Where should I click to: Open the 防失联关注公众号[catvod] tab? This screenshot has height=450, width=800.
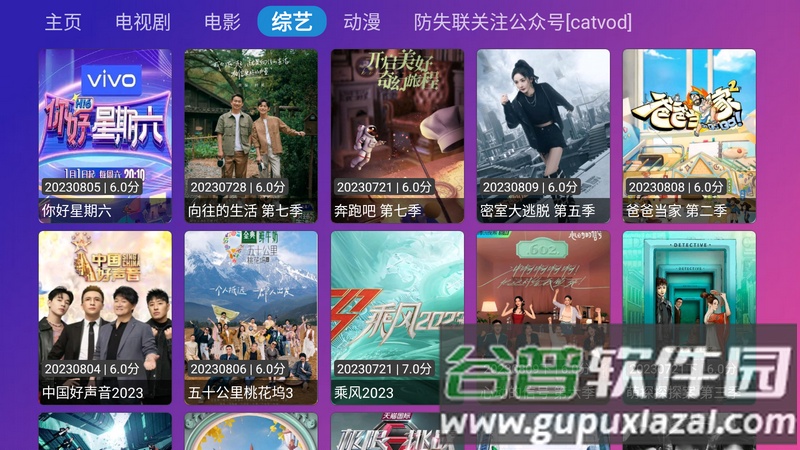[x=522, y=22]
